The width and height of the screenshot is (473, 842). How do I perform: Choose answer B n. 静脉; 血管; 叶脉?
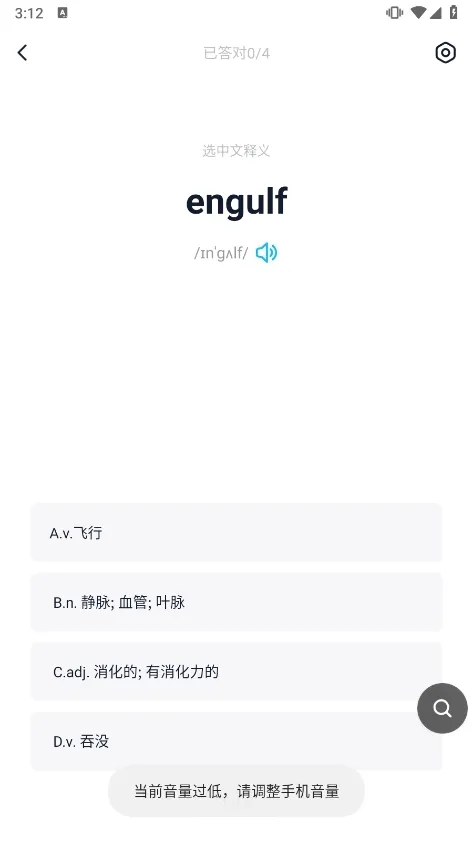click(236, 602)
